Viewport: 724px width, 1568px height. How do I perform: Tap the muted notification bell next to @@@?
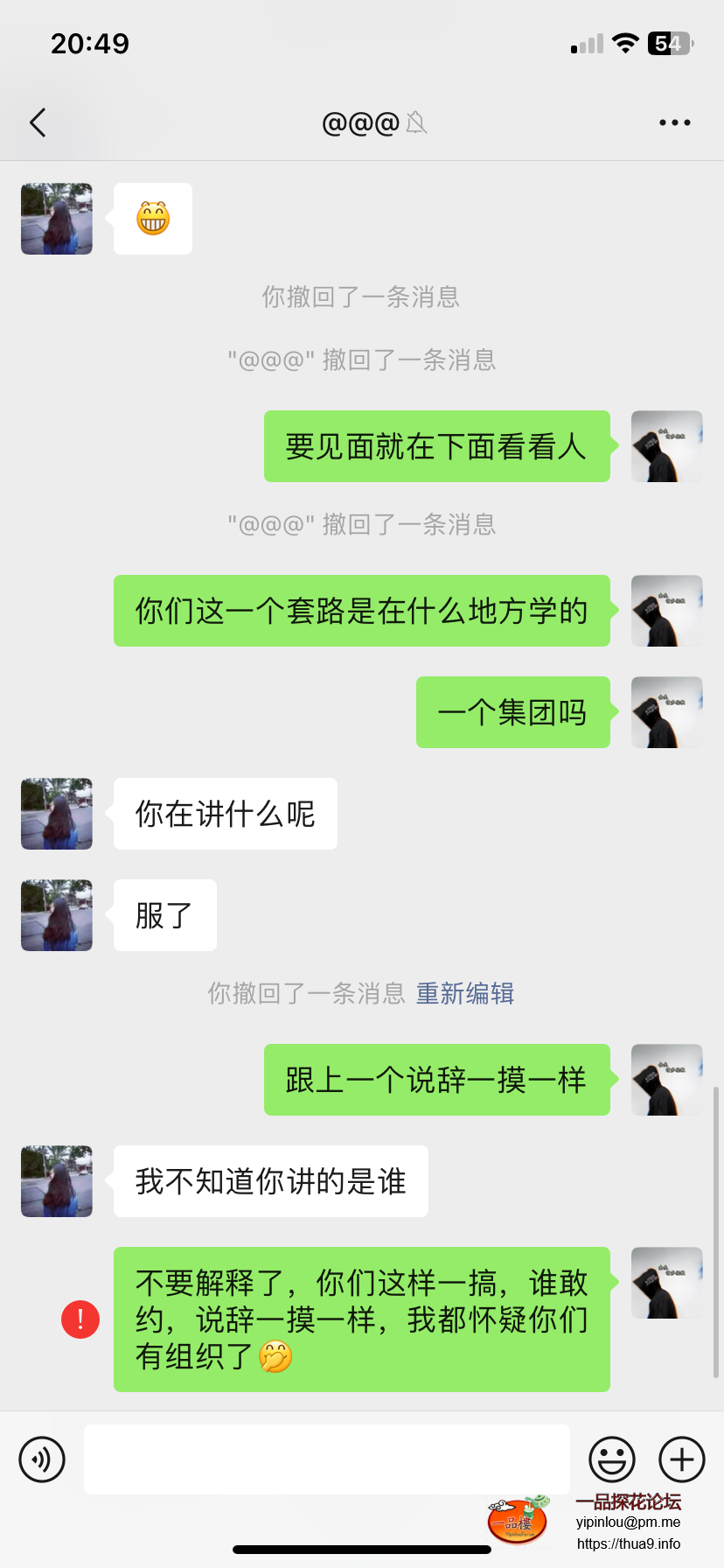(417, 122)
